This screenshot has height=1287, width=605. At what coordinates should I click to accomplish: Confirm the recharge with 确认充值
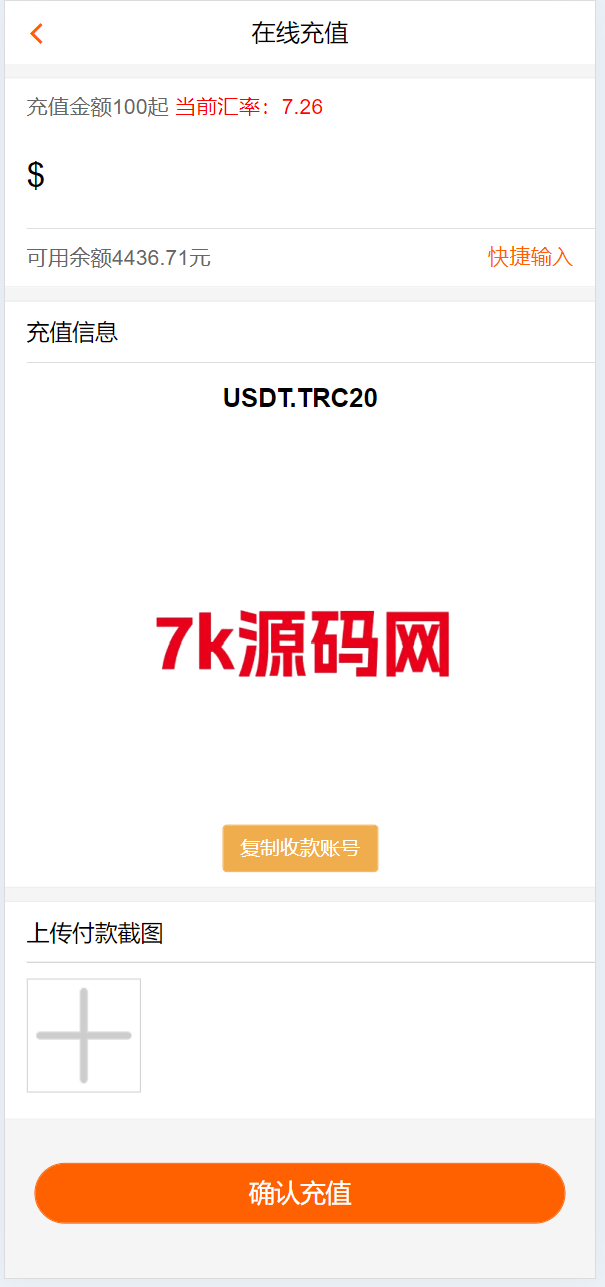coord(300,1193)
